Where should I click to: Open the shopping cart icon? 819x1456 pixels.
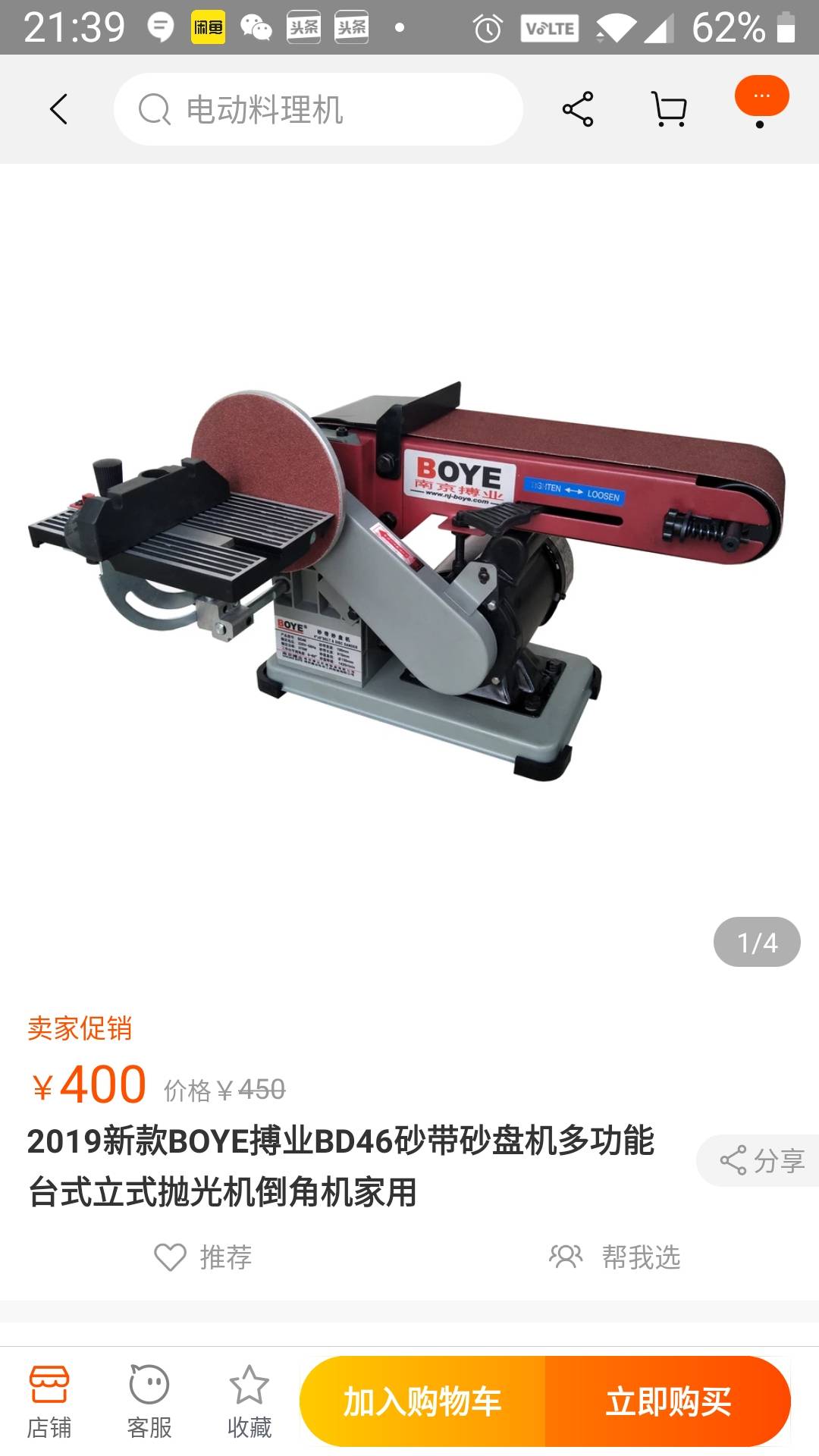coord(669,109)
